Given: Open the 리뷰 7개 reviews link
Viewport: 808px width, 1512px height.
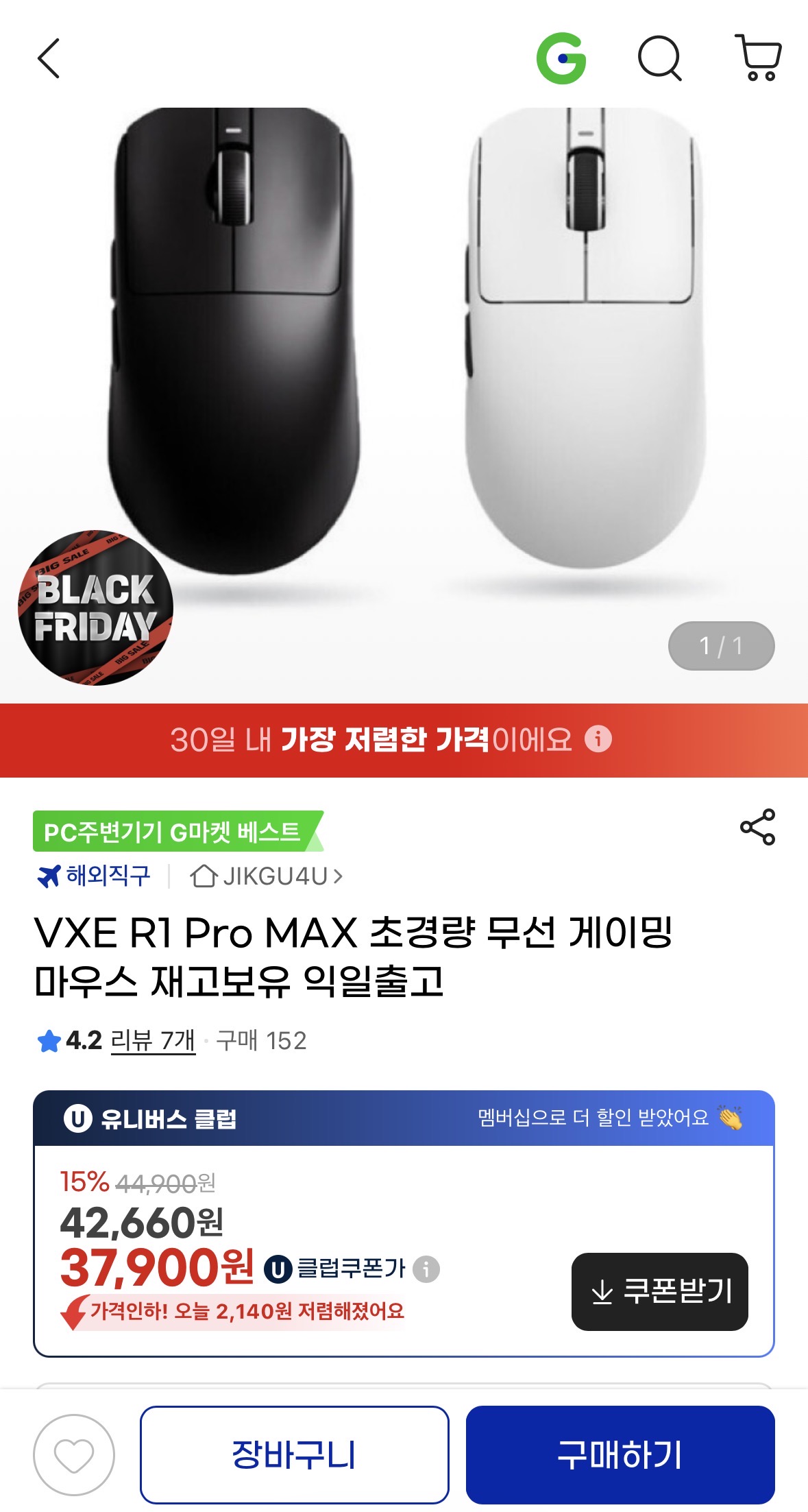Looking at the screenshot, I should 153,1041.
